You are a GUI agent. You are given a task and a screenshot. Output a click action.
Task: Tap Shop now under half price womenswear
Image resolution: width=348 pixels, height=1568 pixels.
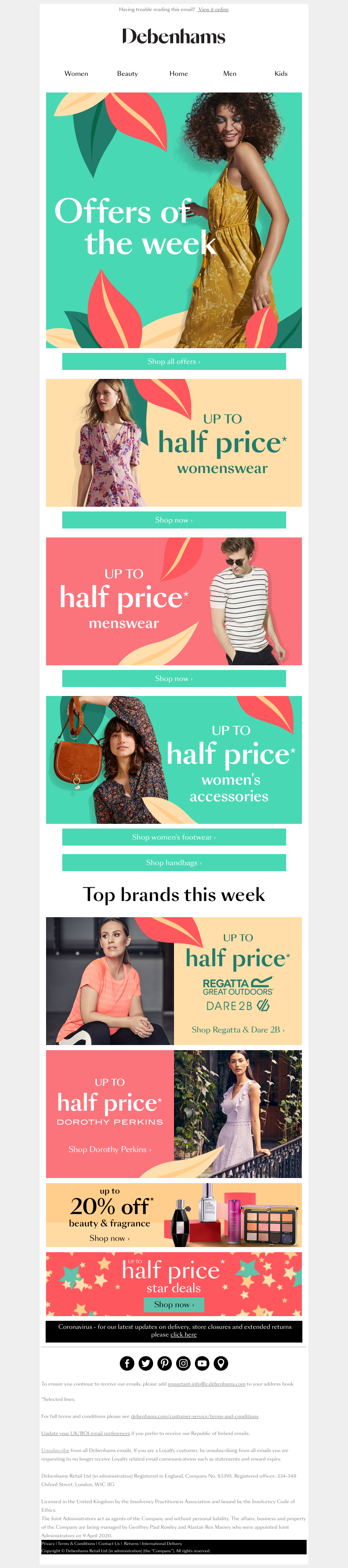coord(174,520)
